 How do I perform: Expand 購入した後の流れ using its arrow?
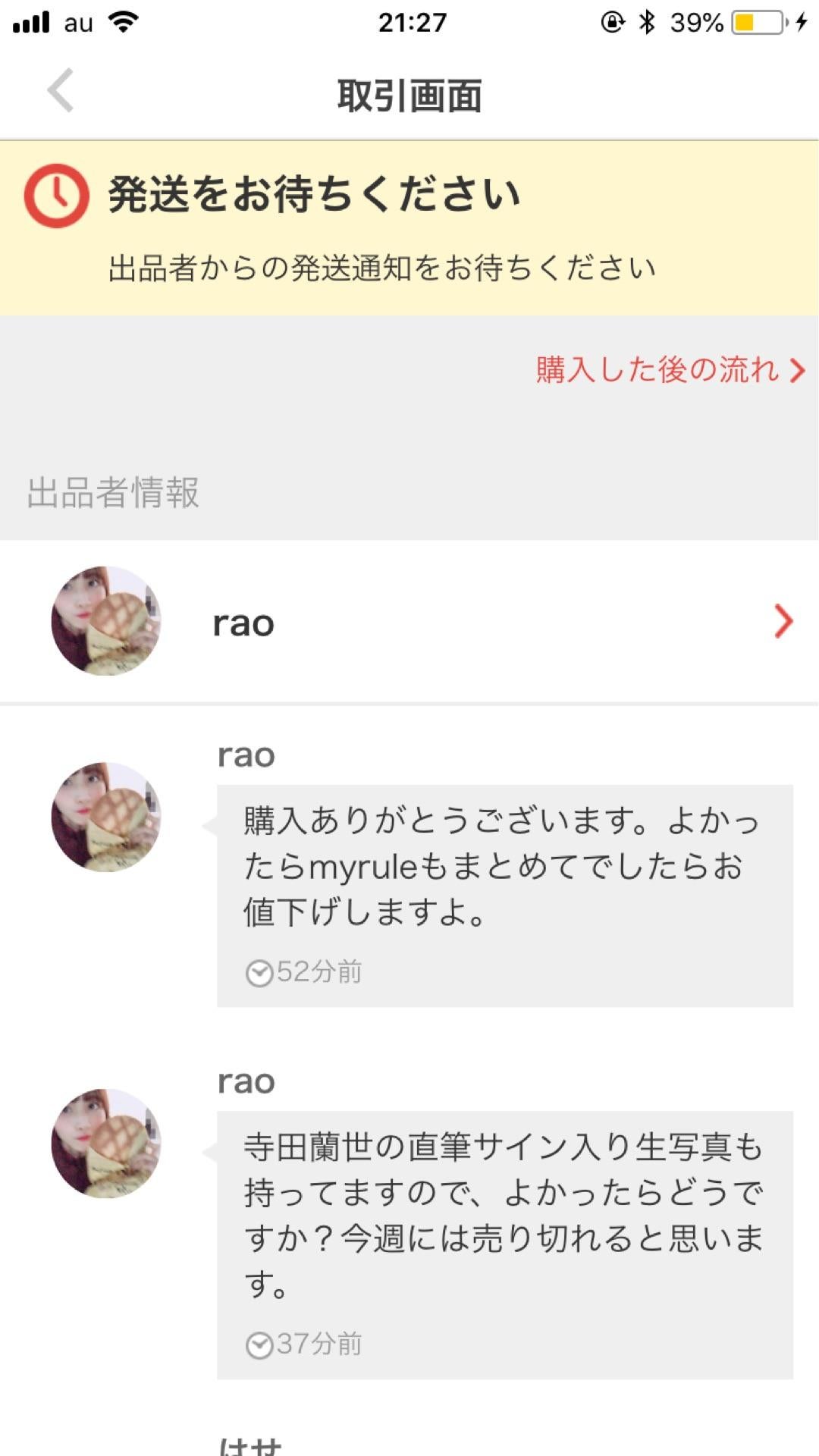796,369
